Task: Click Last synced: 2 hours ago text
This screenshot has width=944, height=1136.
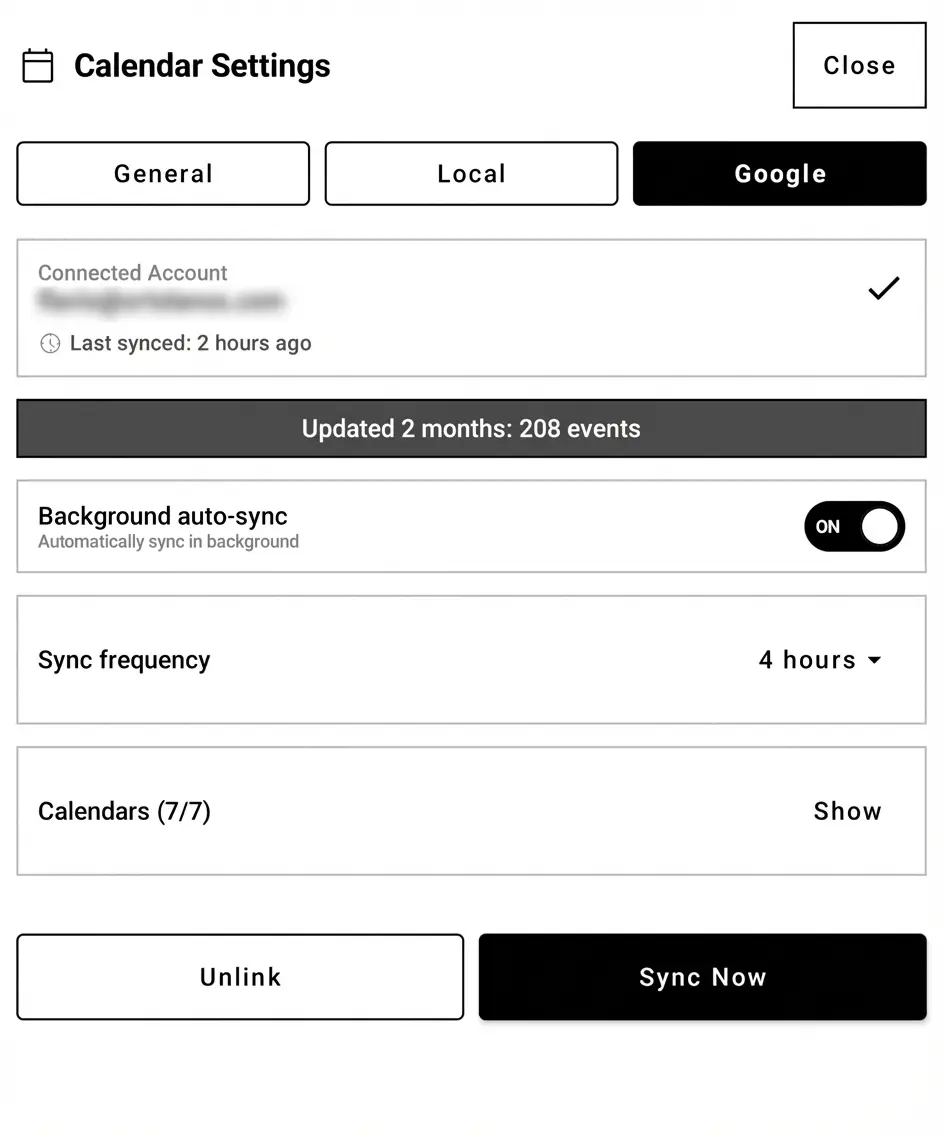Action: [190, 343]
